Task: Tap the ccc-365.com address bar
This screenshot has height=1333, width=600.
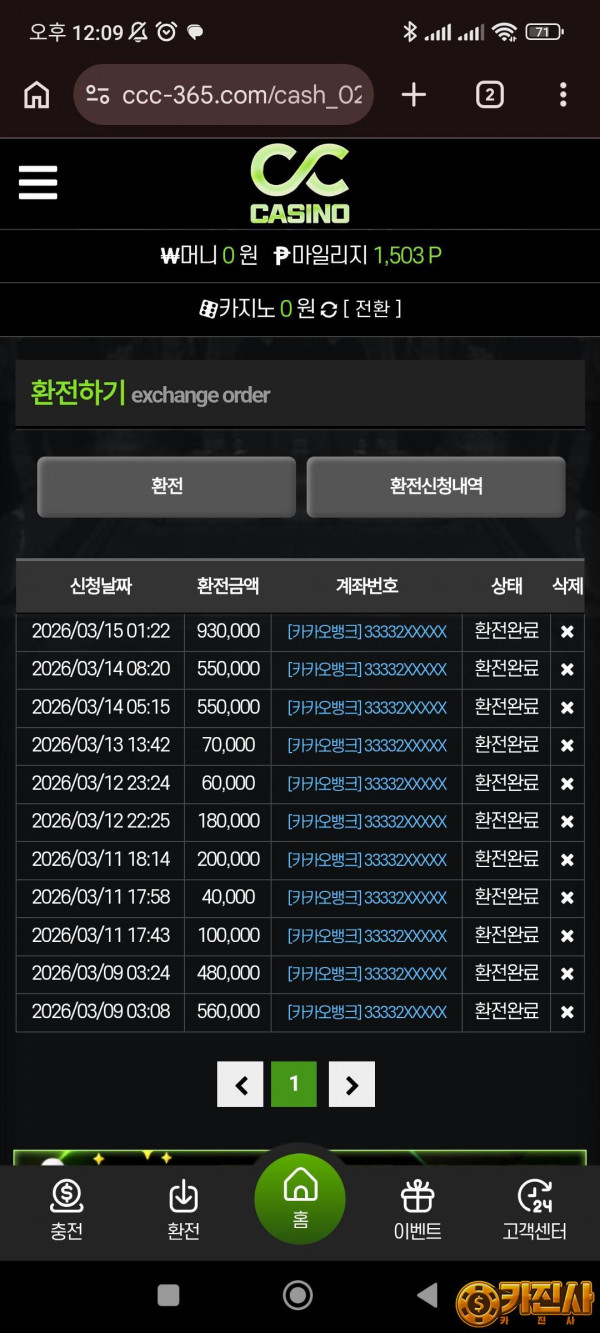Action: 225,95
